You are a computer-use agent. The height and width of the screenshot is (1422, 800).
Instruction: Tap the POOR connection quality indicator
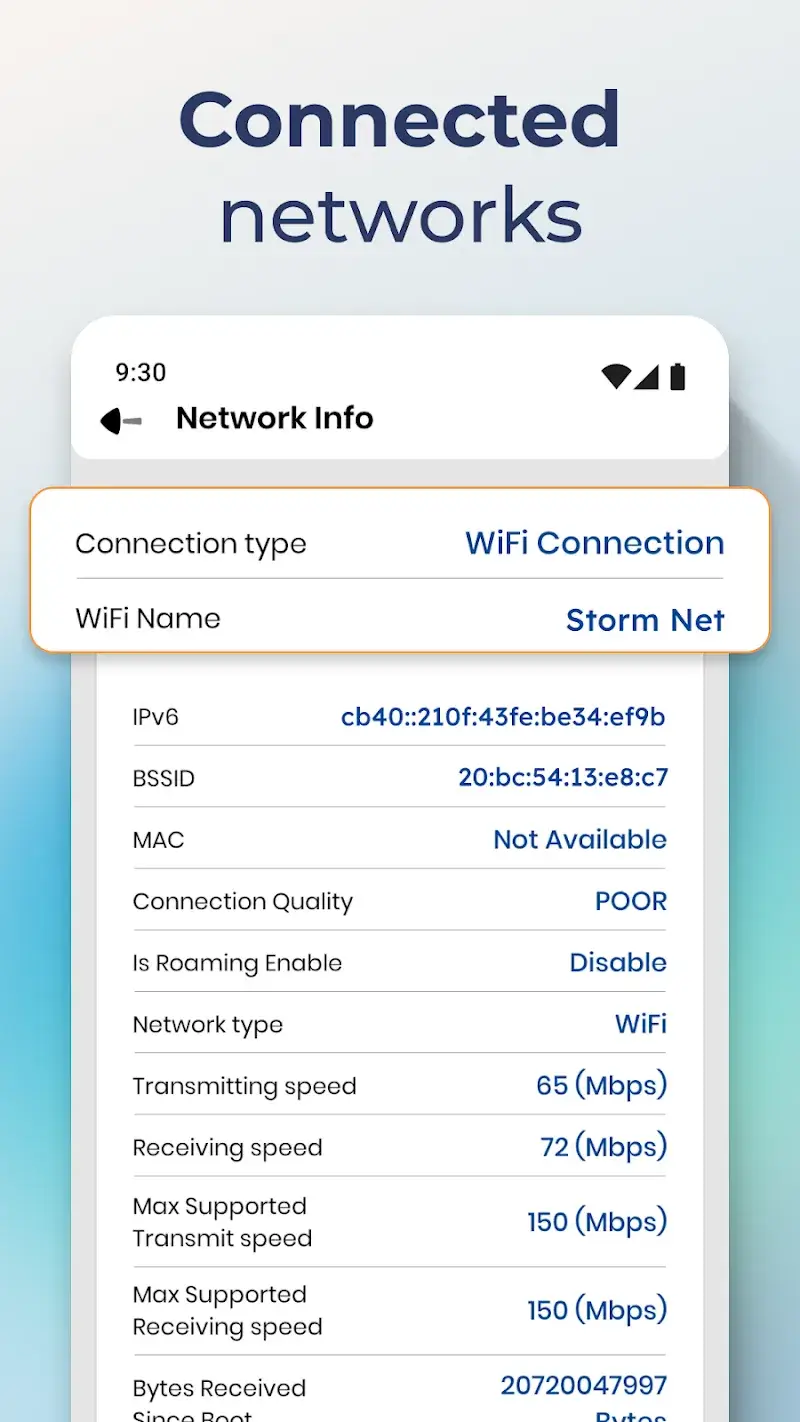pos(630,900)
